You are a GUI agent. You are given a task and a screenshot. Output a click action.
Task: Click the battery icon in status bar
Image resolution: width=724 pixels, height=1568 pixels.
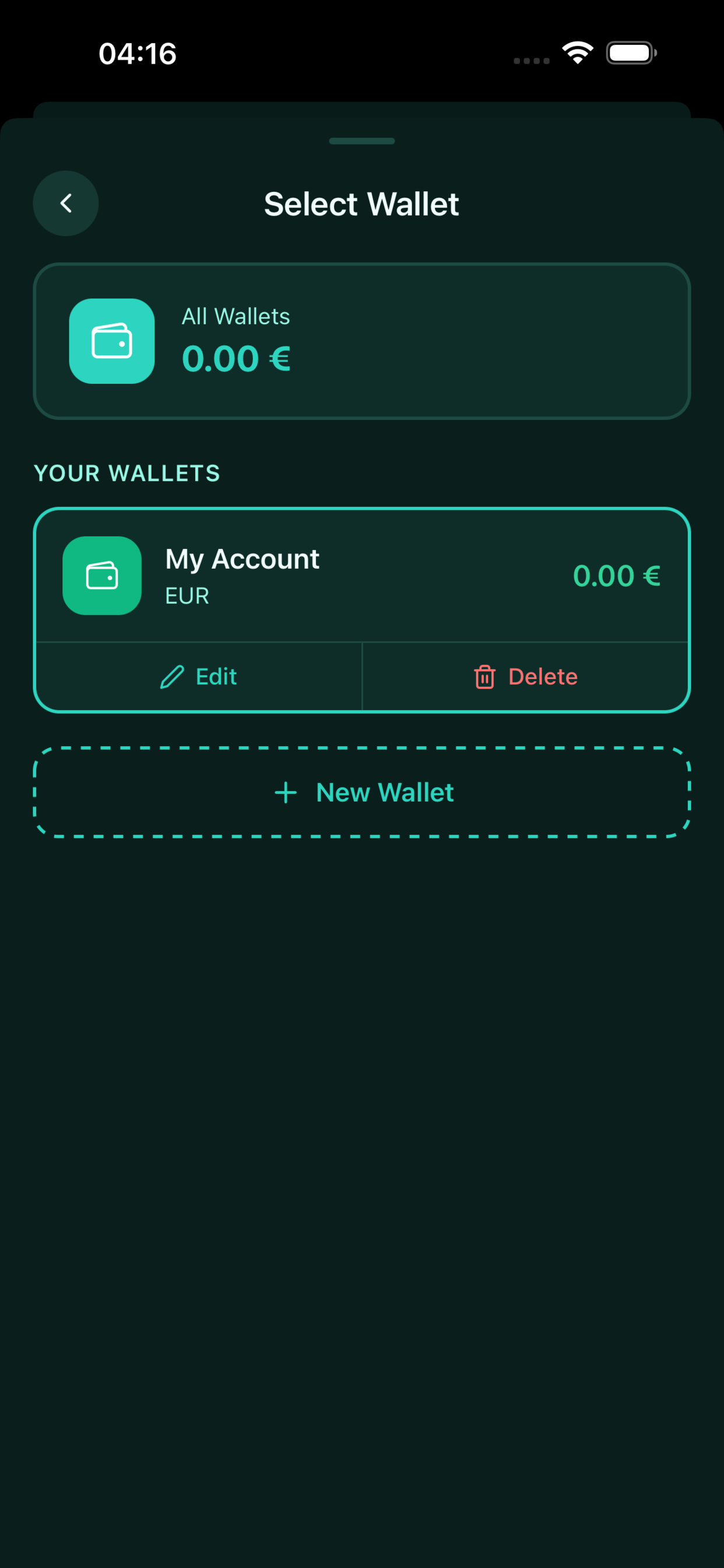[631, 53]
